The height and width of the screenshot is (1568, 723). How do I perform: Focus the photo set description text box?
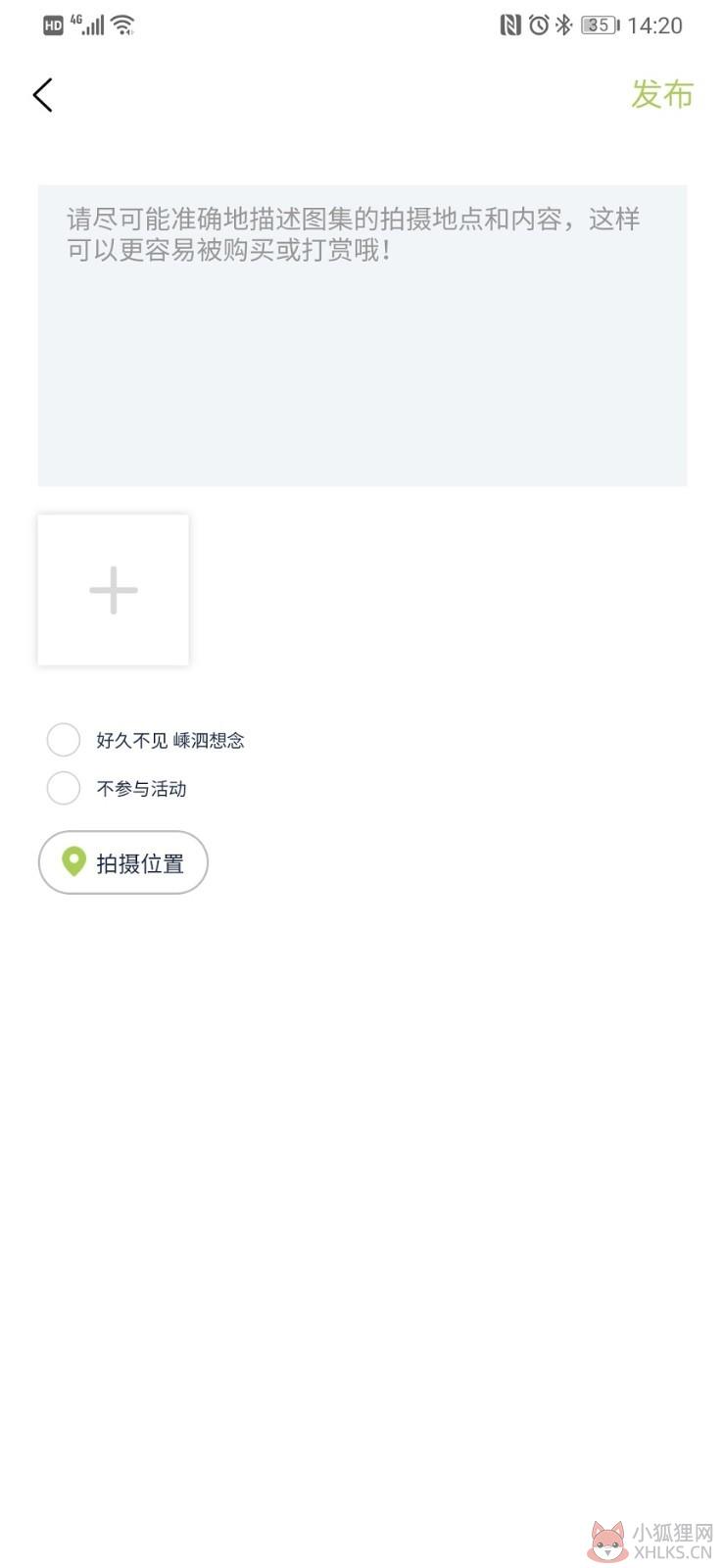tap(362, 335)
